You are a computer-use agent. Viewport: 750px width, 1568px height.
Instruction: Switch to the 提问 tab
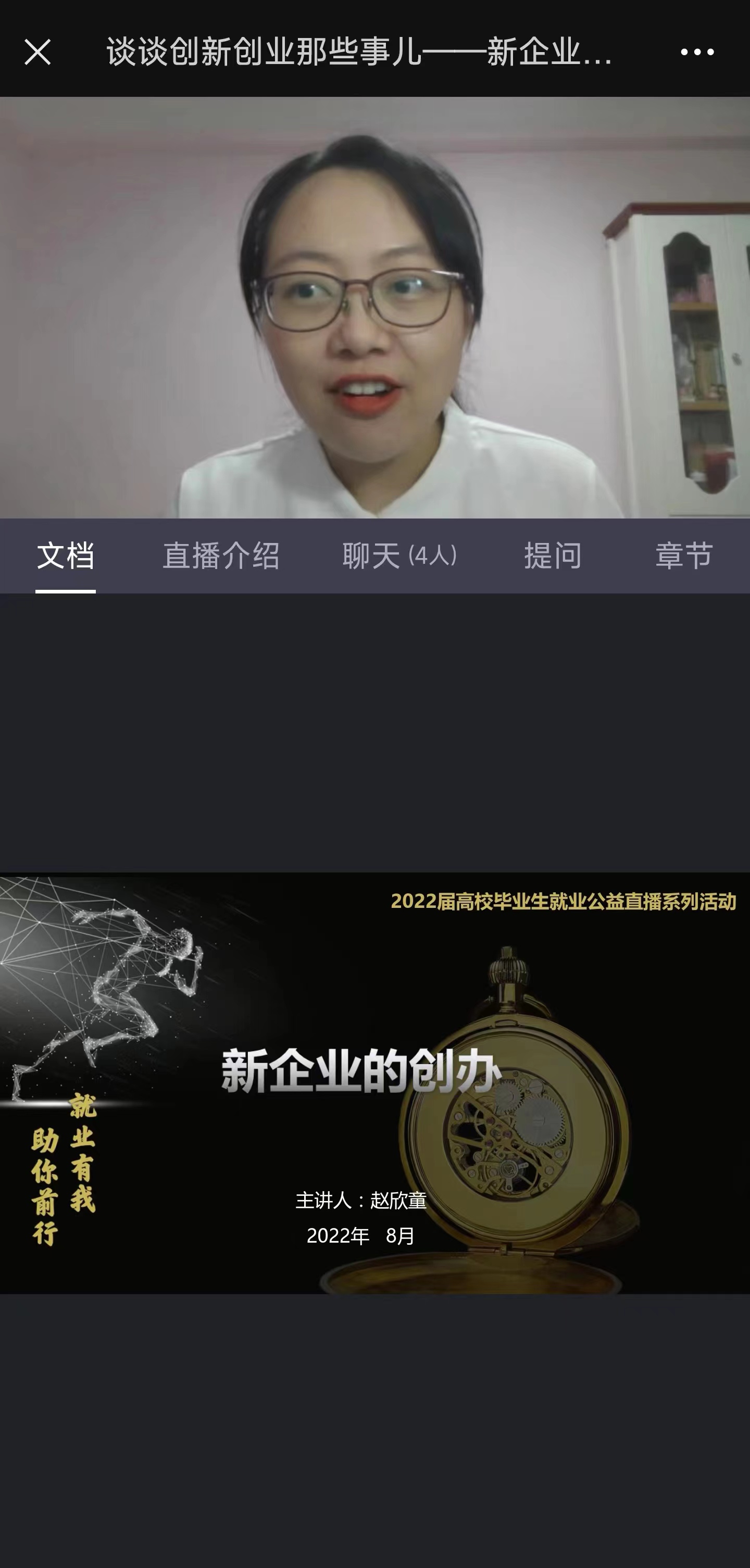click(553, 555)
